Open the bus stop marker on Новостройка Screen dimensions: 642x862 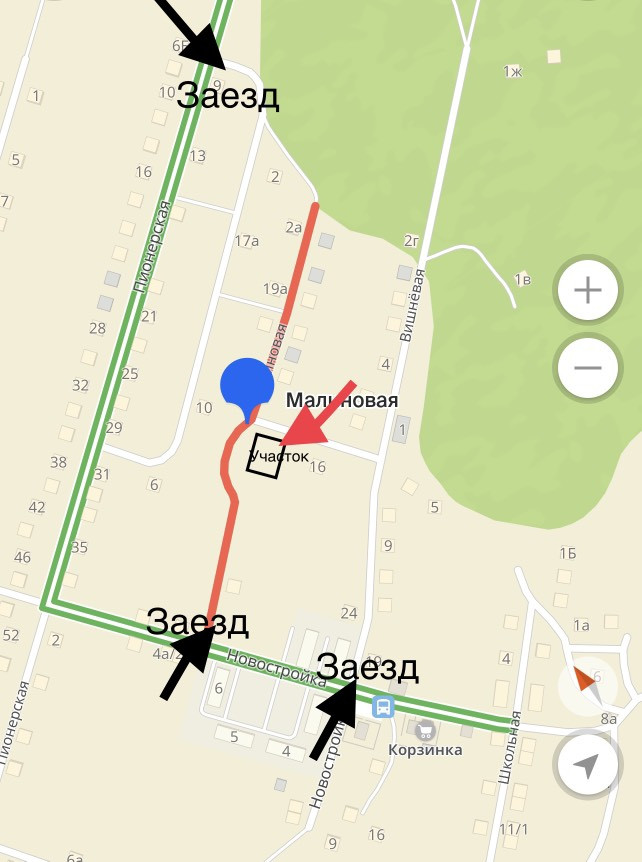(382, 707)
